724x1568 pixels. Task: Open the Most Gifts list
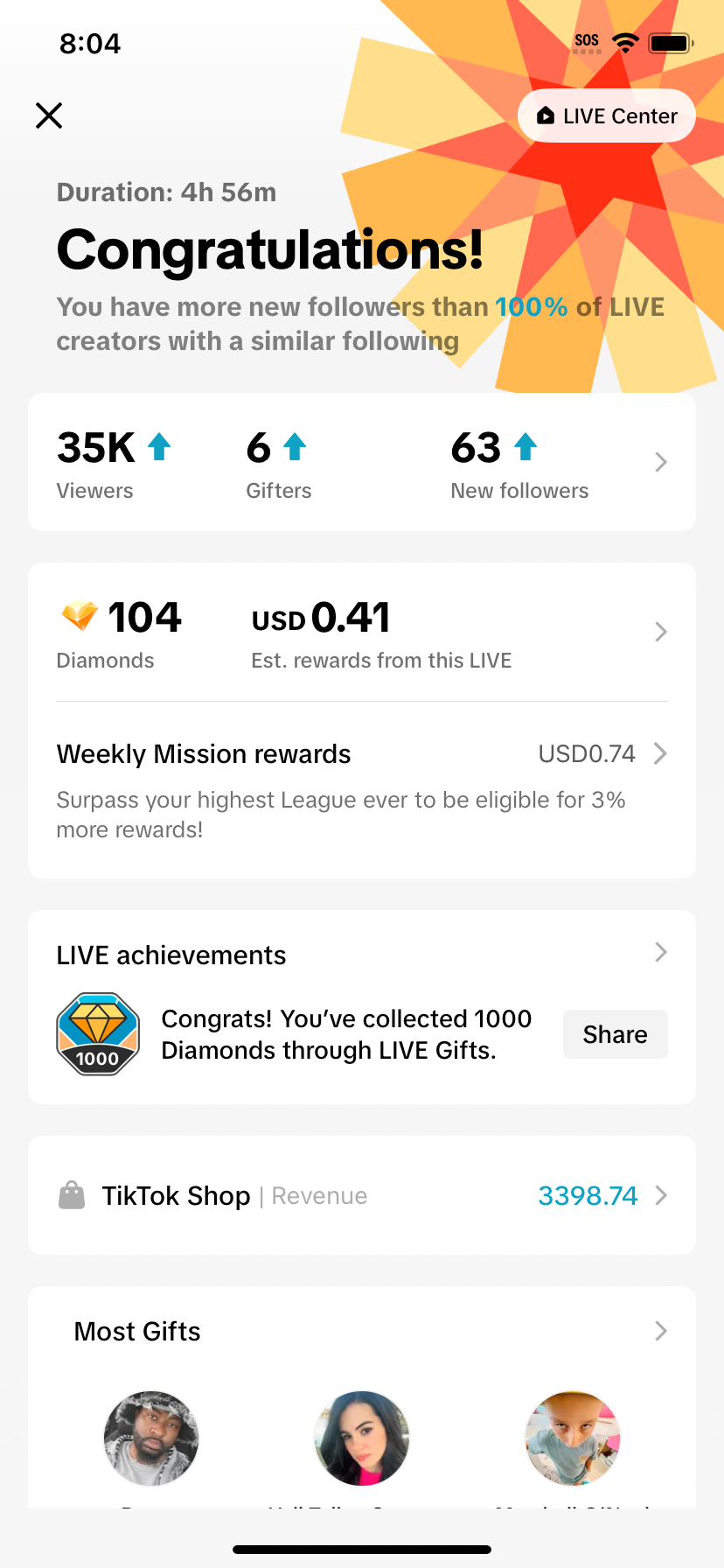(x=660, y=1332)
